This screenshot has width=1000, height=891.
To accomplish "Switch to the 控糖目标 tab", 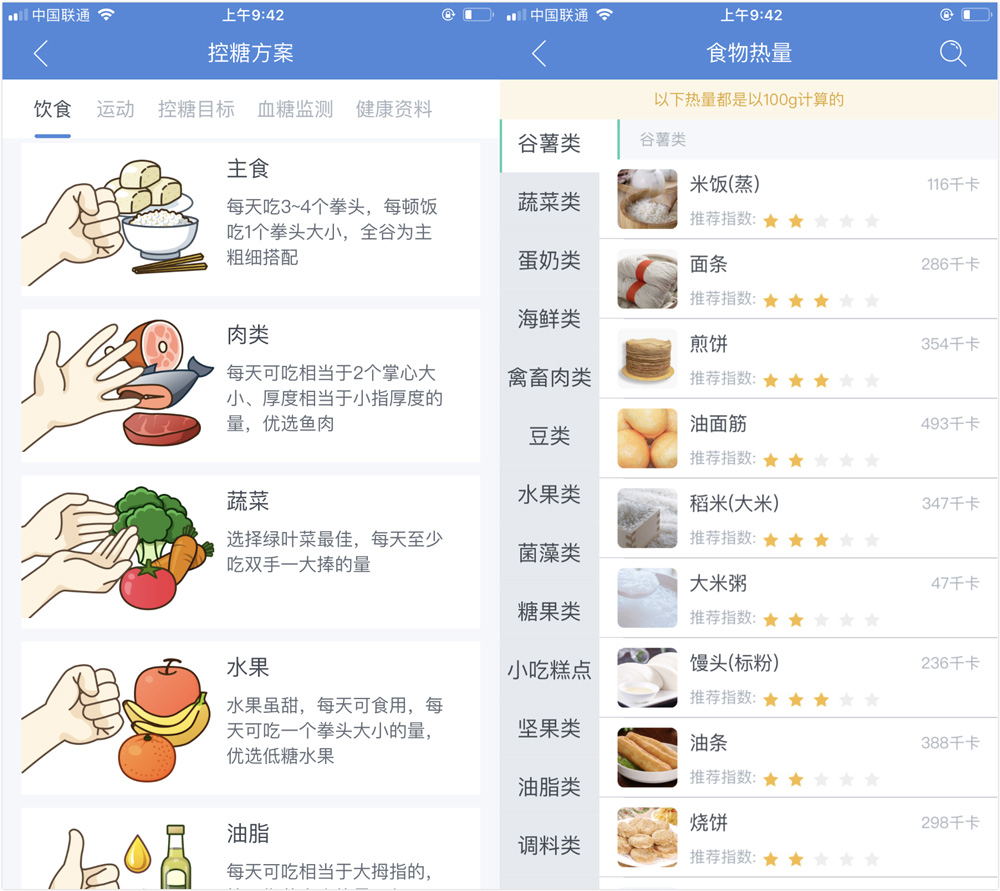I will click(196, 109).
